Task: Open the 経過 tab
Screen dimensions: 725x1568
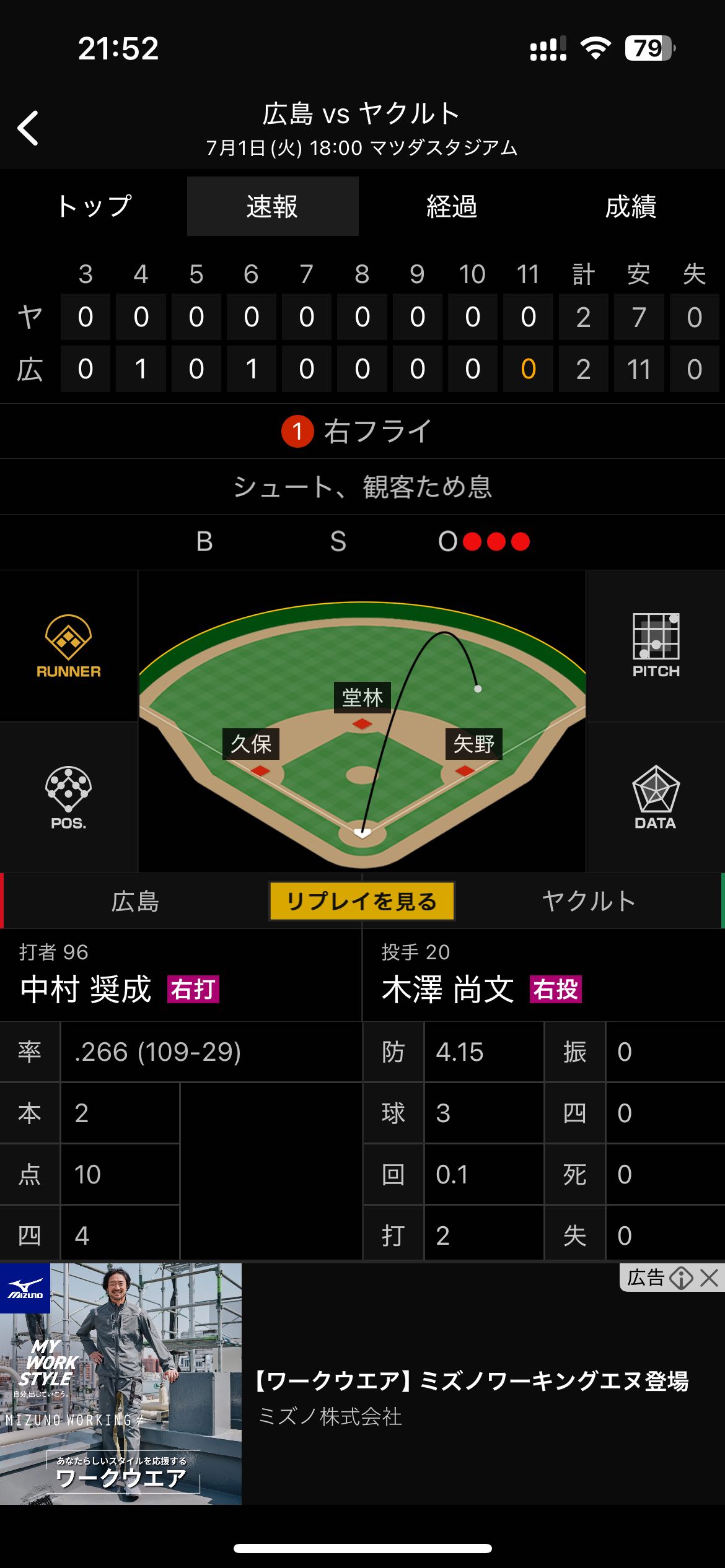Action: click(452, 206)
